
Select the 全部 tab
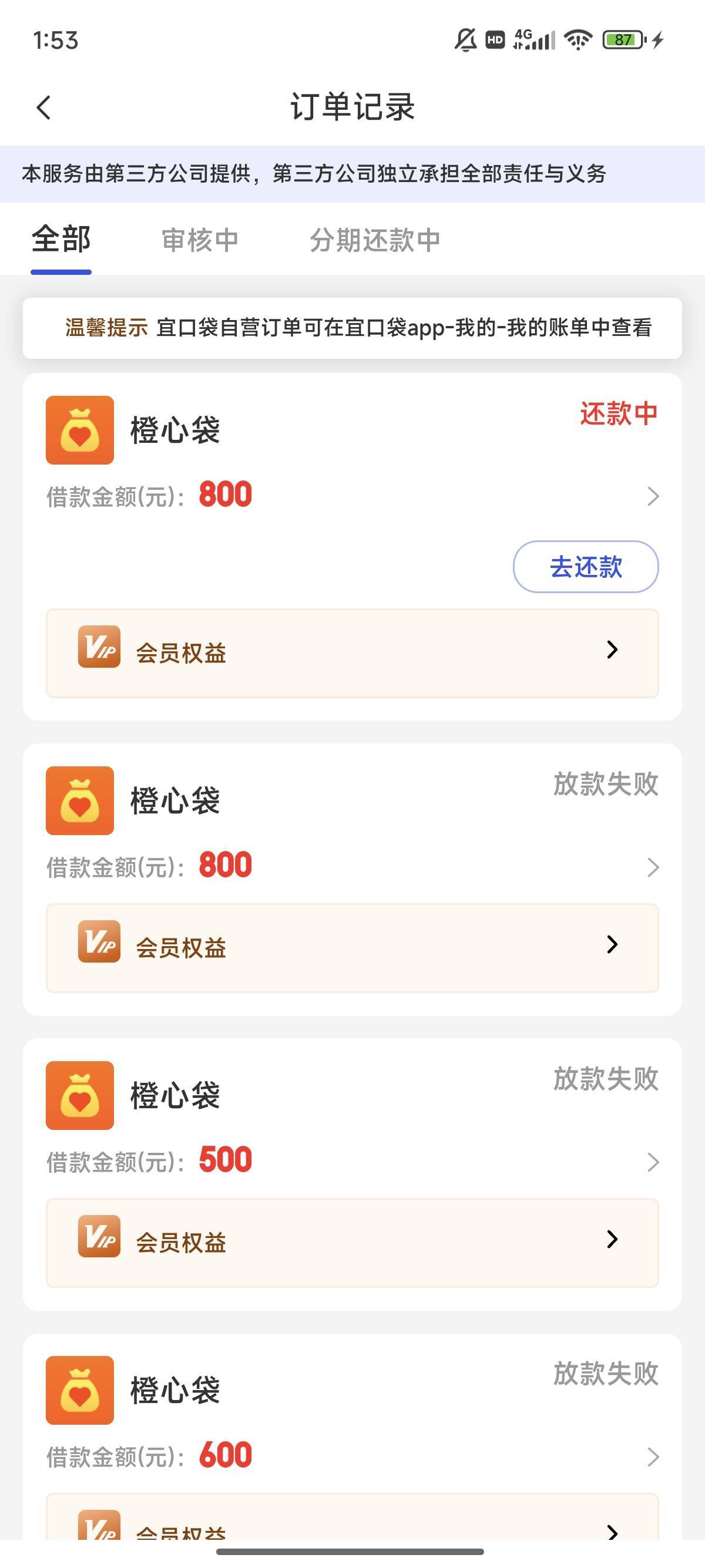(61, 239)
